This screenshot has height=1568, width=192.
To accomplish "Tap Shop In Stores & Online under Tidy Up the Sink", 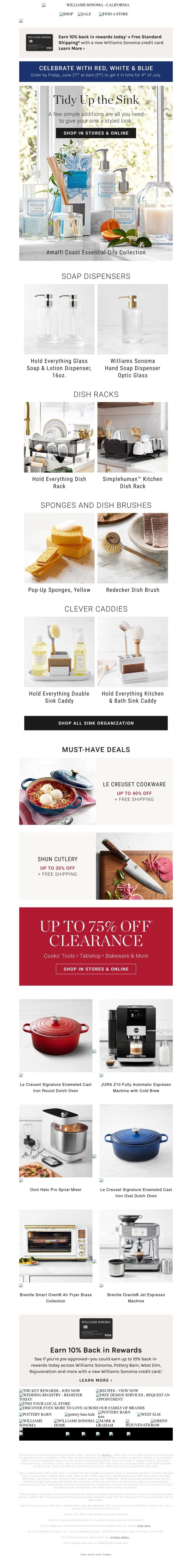I will click(x=96, y=133).
